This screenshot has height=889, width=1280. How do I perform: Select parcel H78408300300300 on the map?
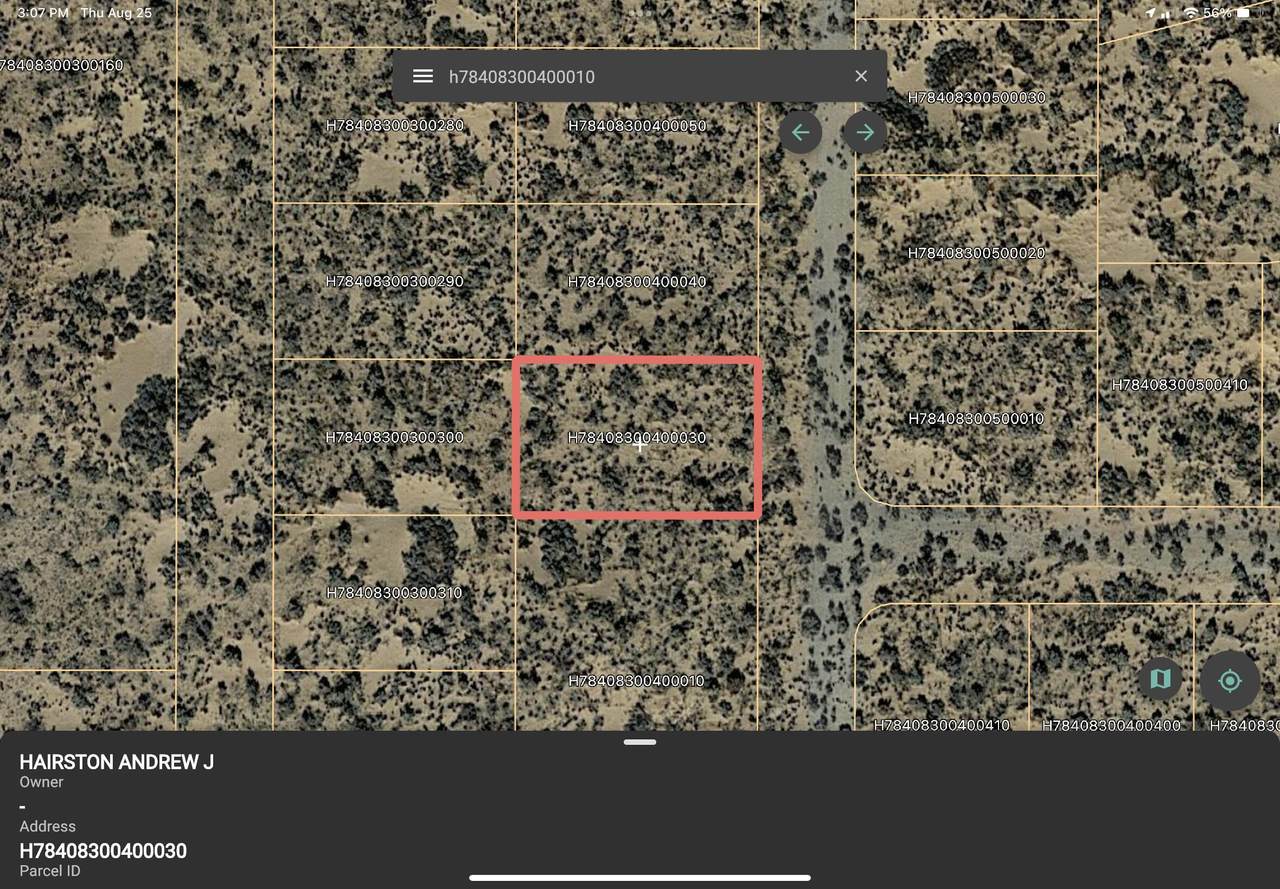pos(394,438)
